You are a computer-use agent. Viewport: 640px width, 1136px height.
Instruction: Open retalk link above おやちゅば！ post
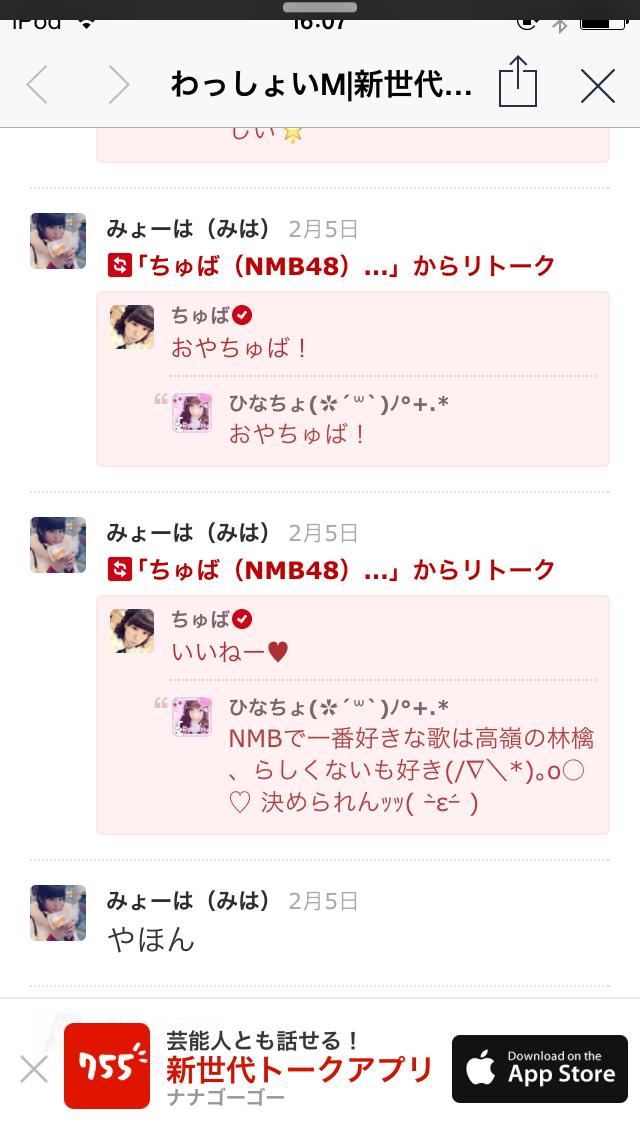[x=332, y=266]
